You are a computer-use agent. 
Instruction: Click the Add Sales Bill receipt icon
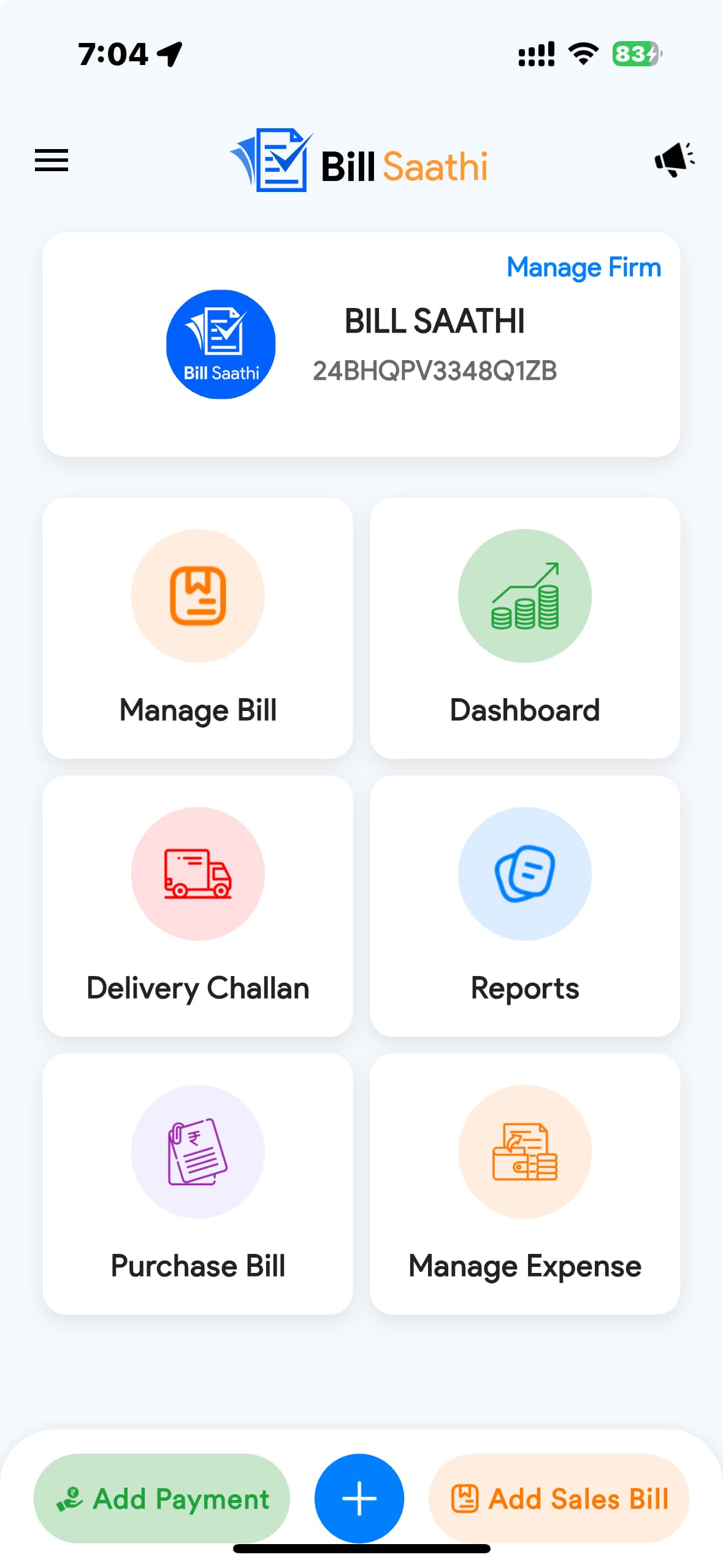[465, 1499]
